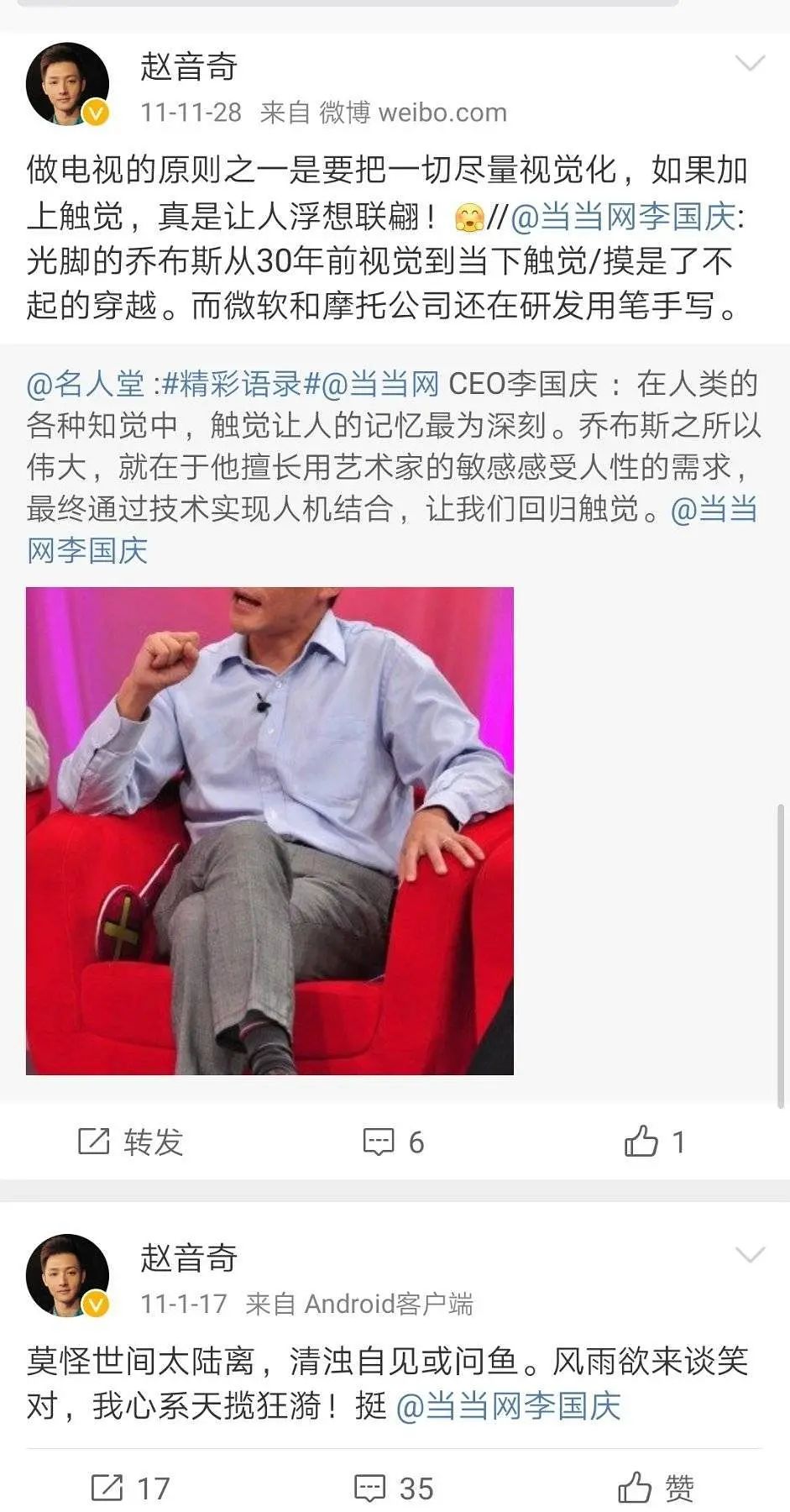Open the @当当网李国庆 mention after 挺
The width and height of the screenshot is (790, 1512).
coord(508,1406)
